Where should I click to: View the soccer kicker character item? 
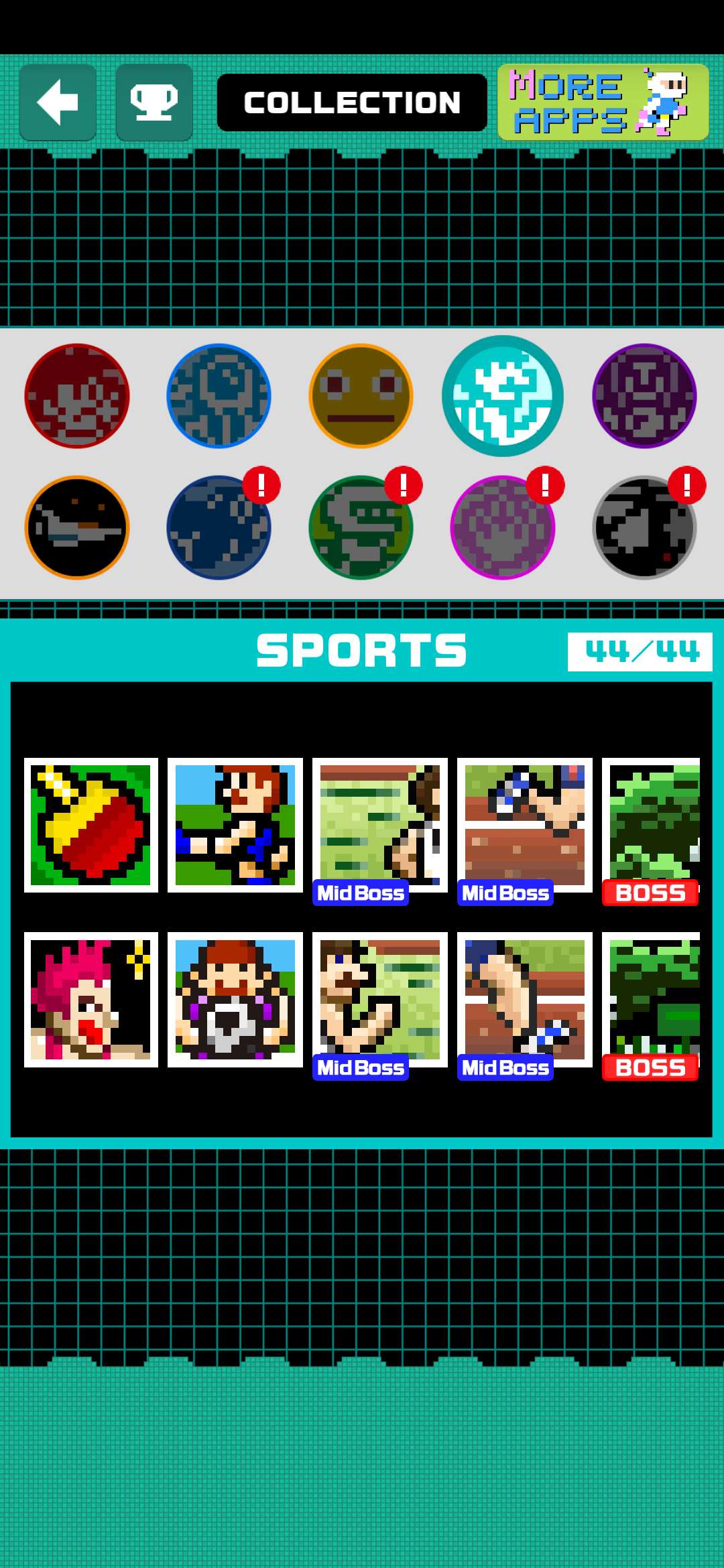point(235,825)
